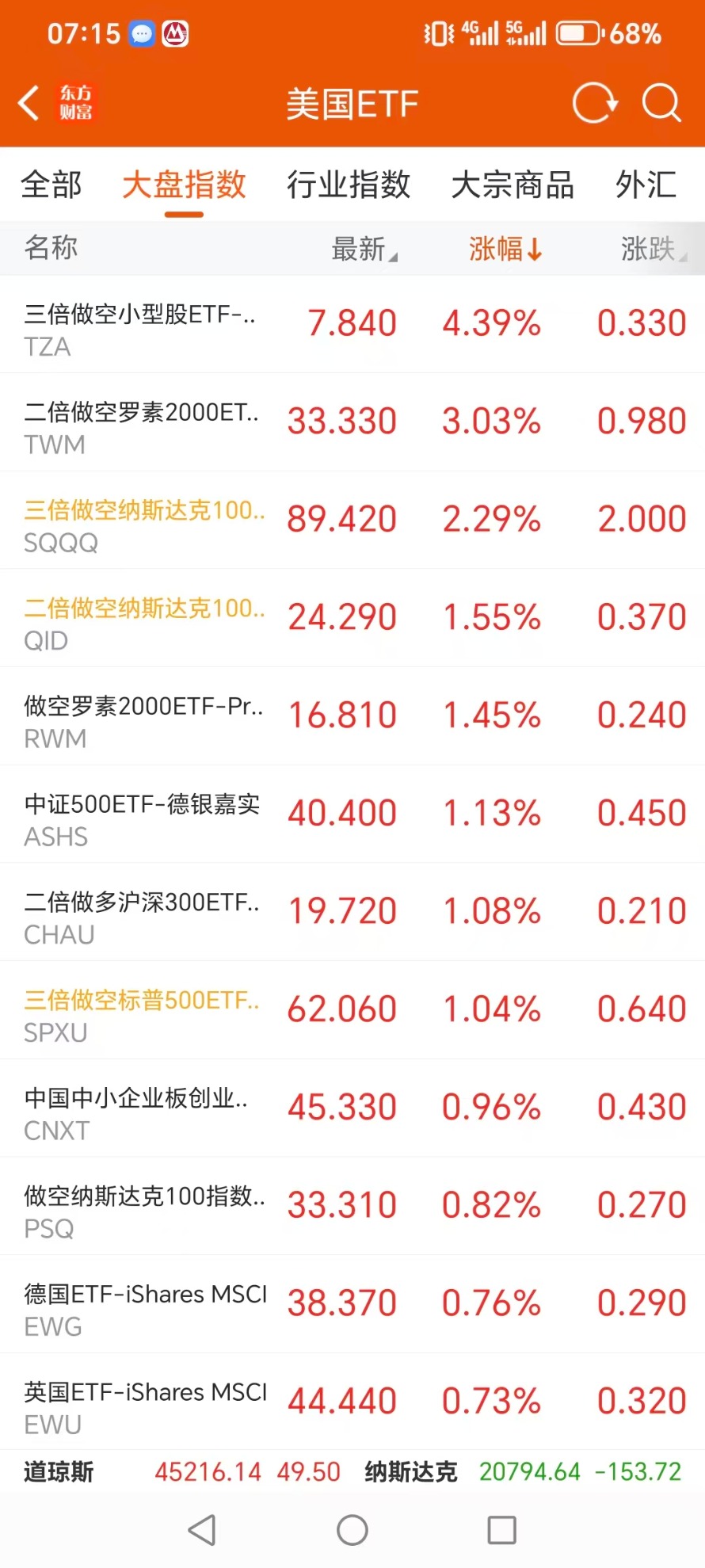Toggle the 涨幅 sort order
The width and height of the screenshot is (705, 1568).
point(505,249)
